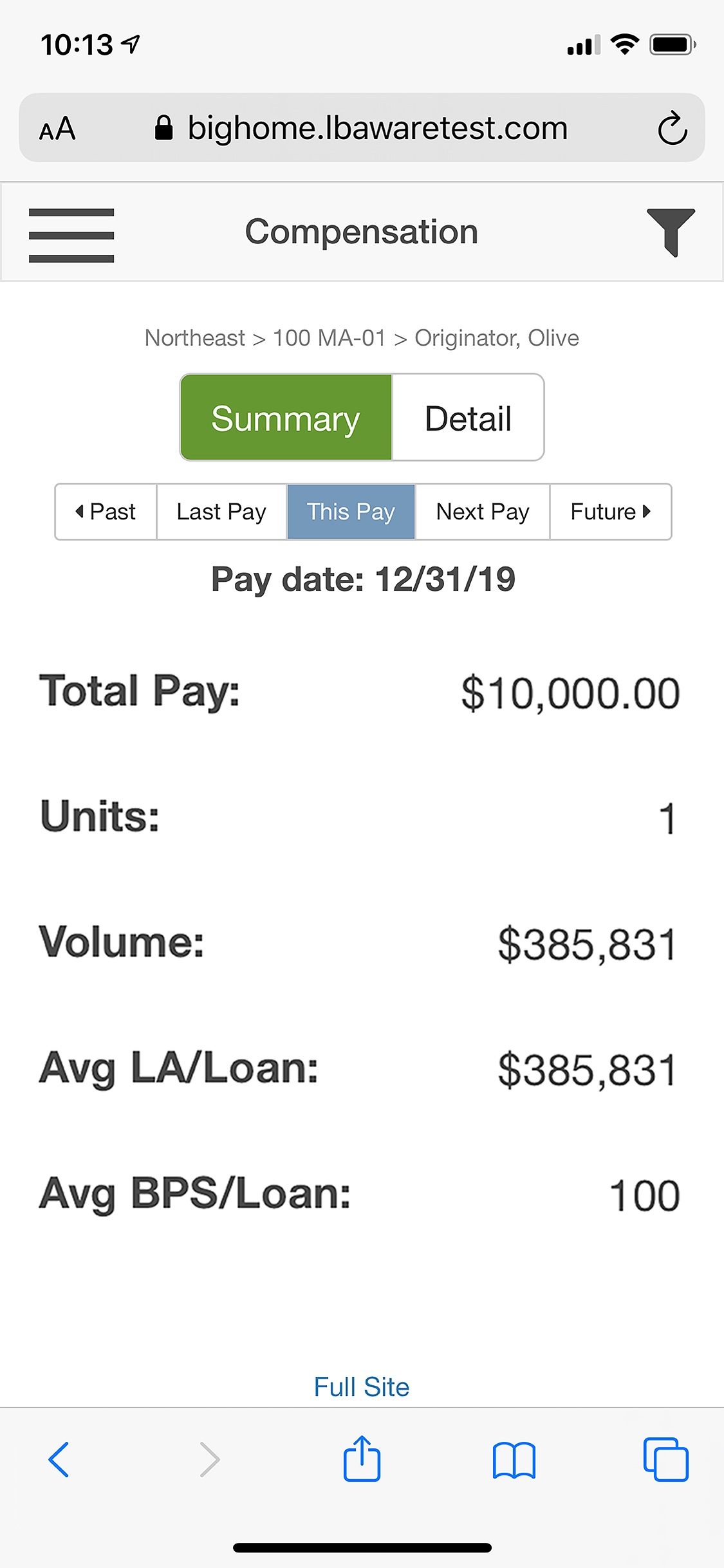Open the Full Site link
The height and width of the screenshot is (1568, 724).
pyautogui.click(x=362, y=1387)
